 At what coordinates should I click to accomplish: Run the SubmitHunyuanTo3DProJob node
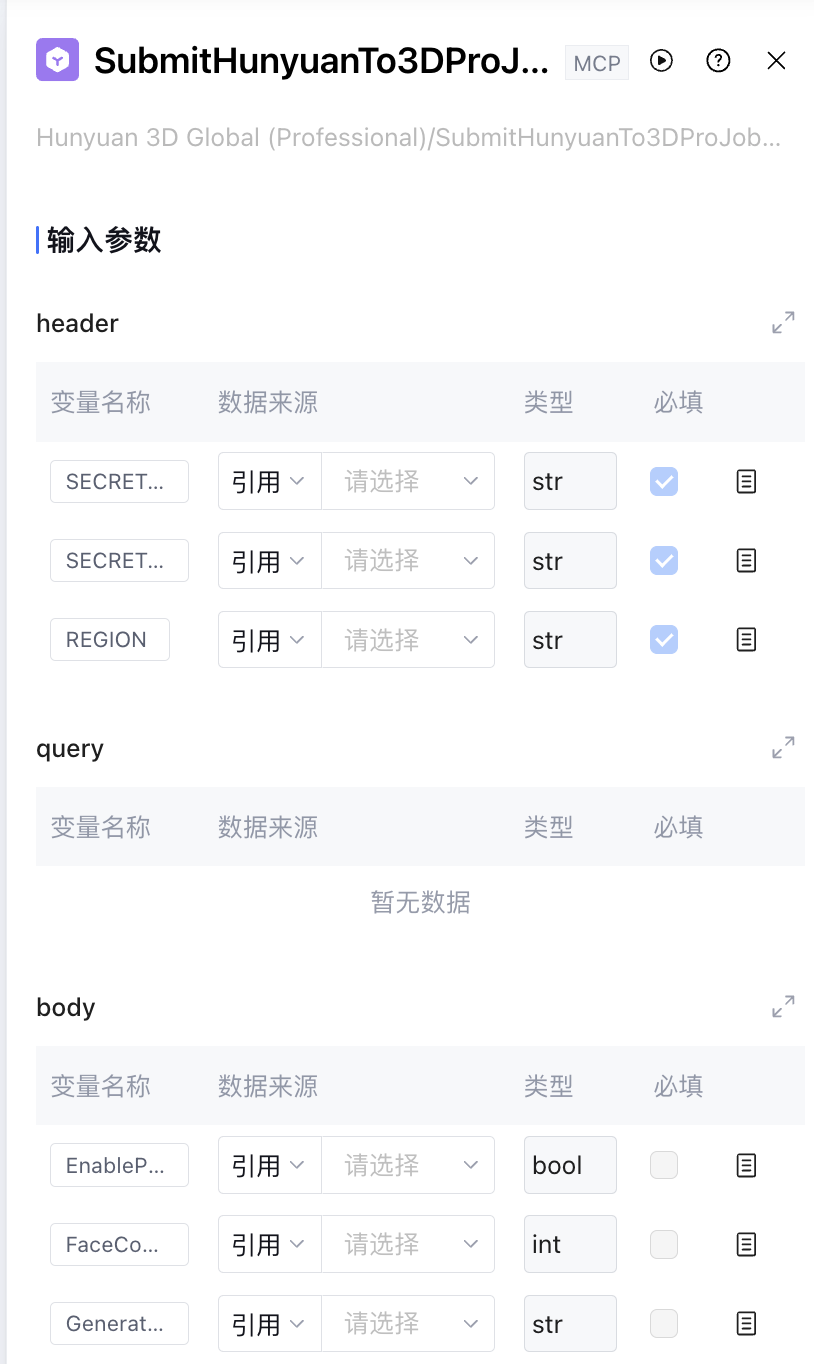(x=661, y=61)
